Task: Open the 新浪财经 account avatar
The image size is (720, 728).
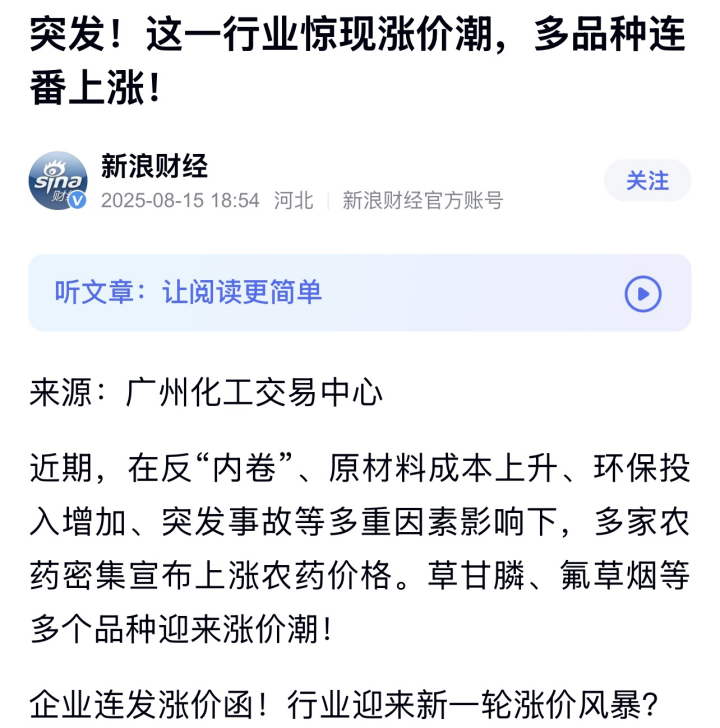Action: click(58, 181)
